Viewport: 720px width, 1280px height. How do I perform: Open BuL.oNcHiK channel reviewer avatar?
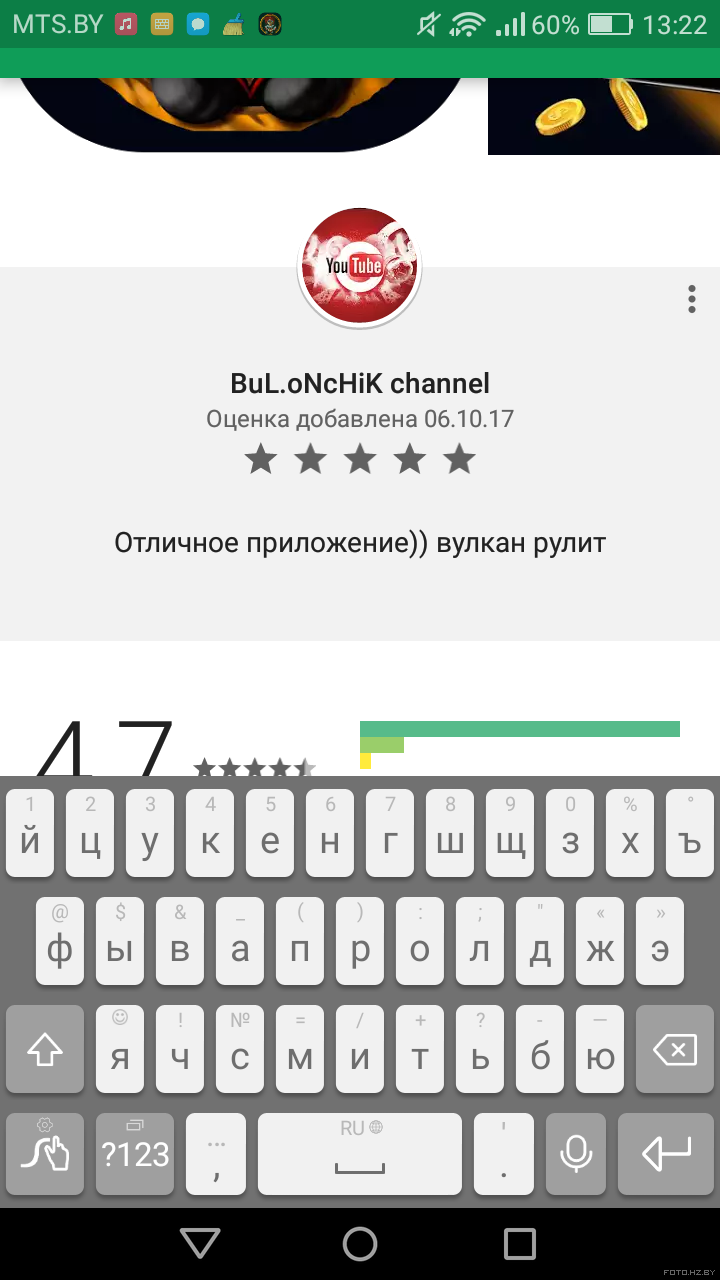[360, 266]
